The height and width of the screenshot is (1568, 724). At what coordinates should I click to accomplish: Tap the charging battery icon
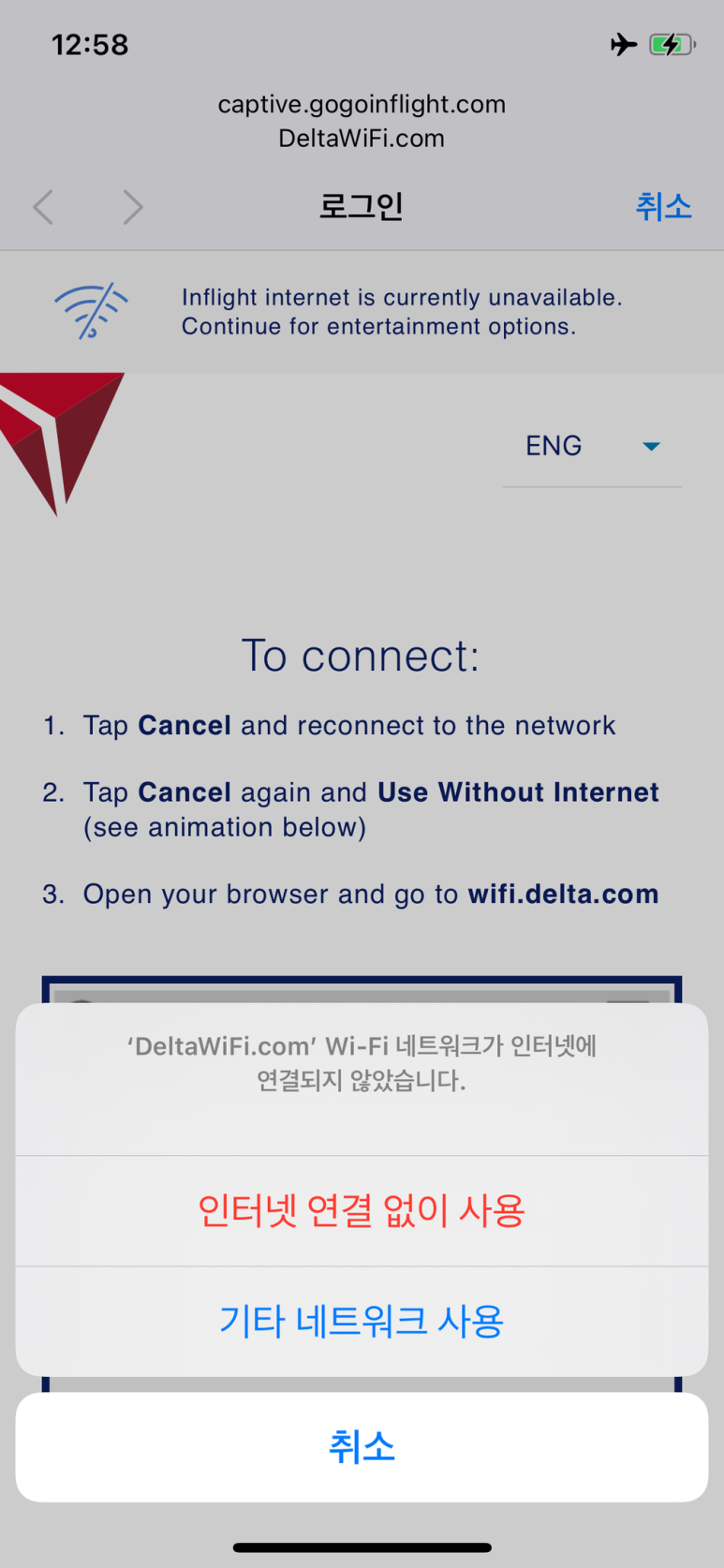(669, 43)
